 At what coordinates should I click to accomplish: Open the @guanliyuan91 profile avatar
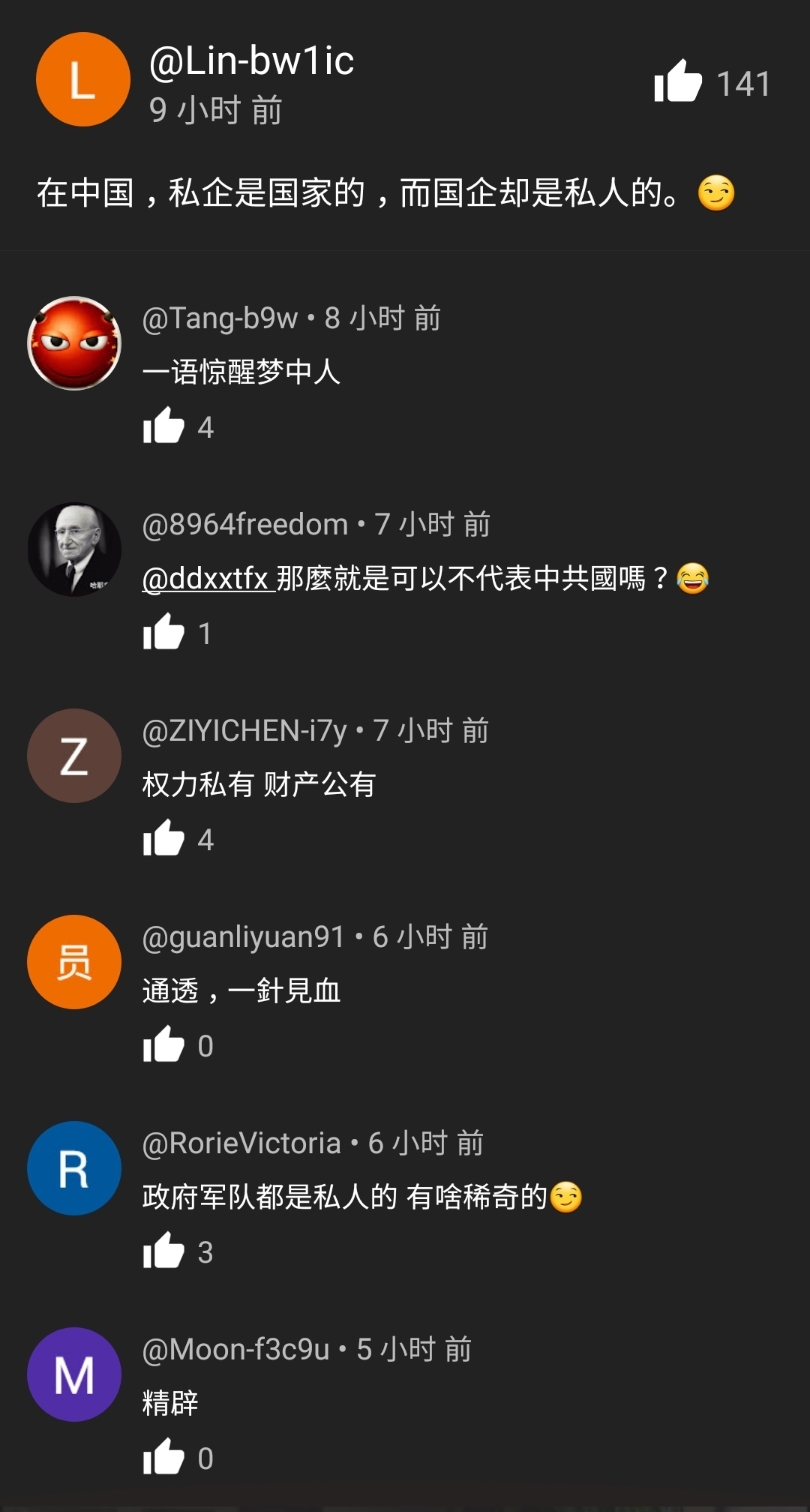[74, 962]
